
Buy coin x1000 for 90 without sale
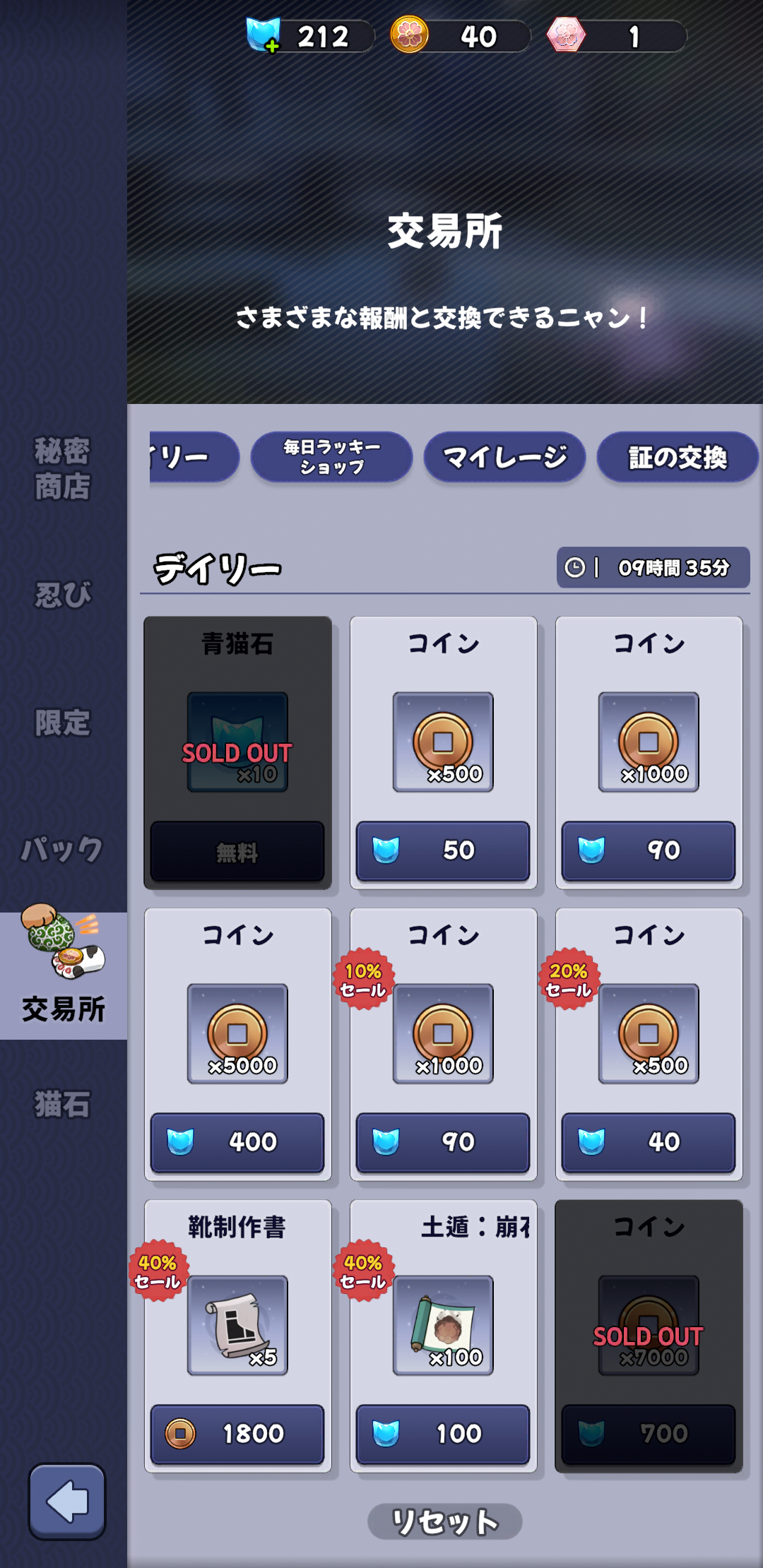[x=649, y=850]
